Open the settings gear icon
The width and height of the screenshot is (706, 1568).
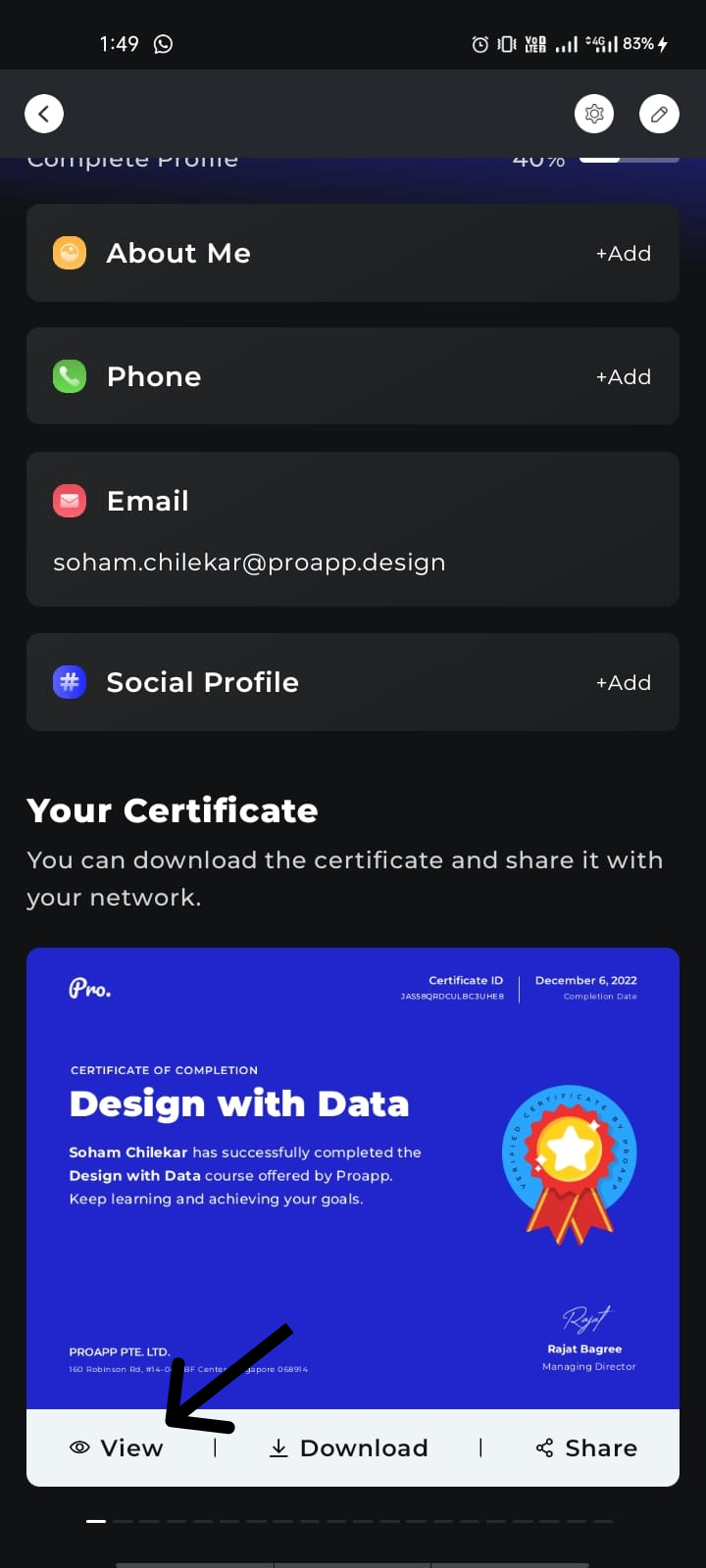pos(594,114)
